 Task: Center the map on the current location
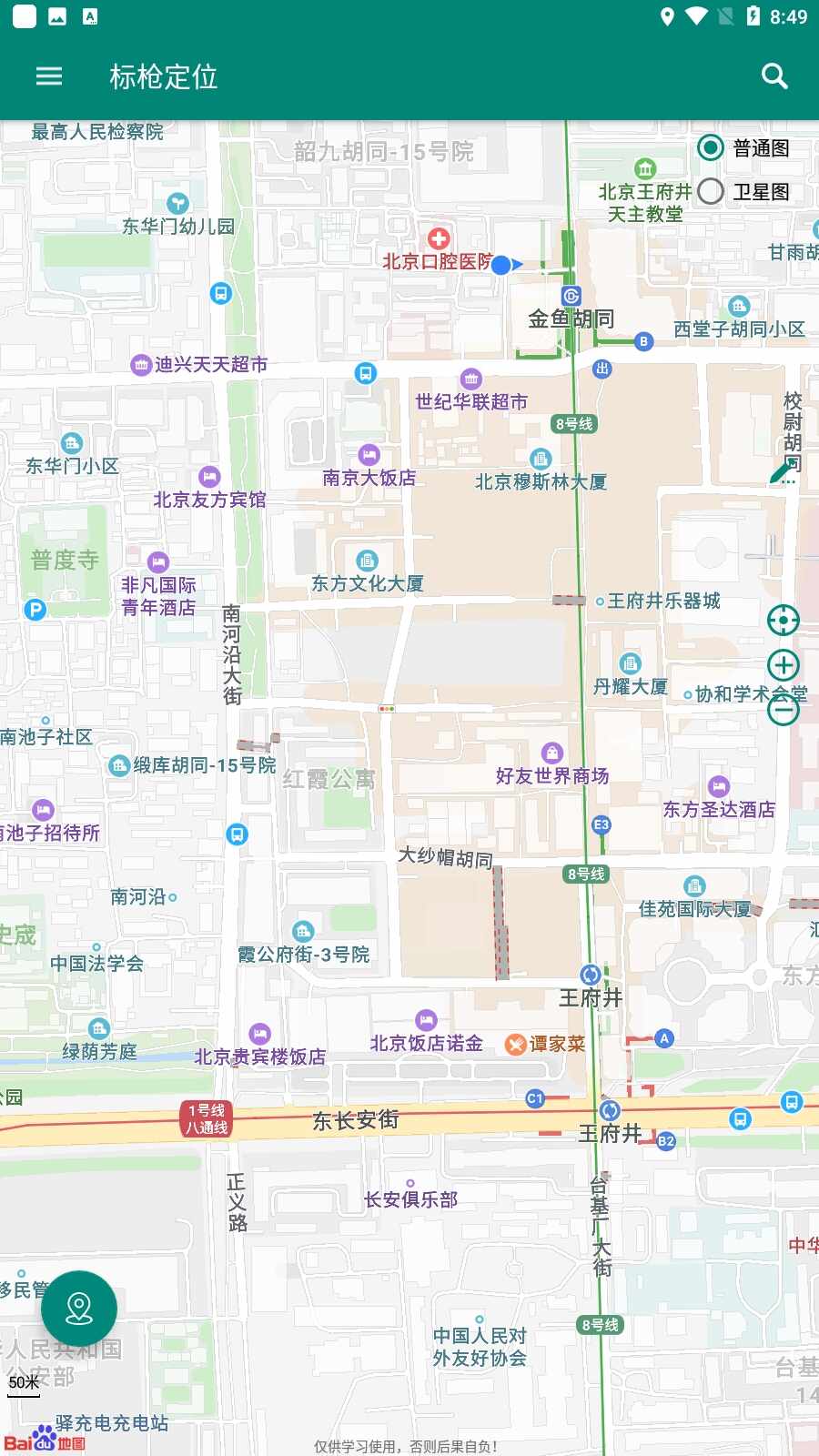783,621
